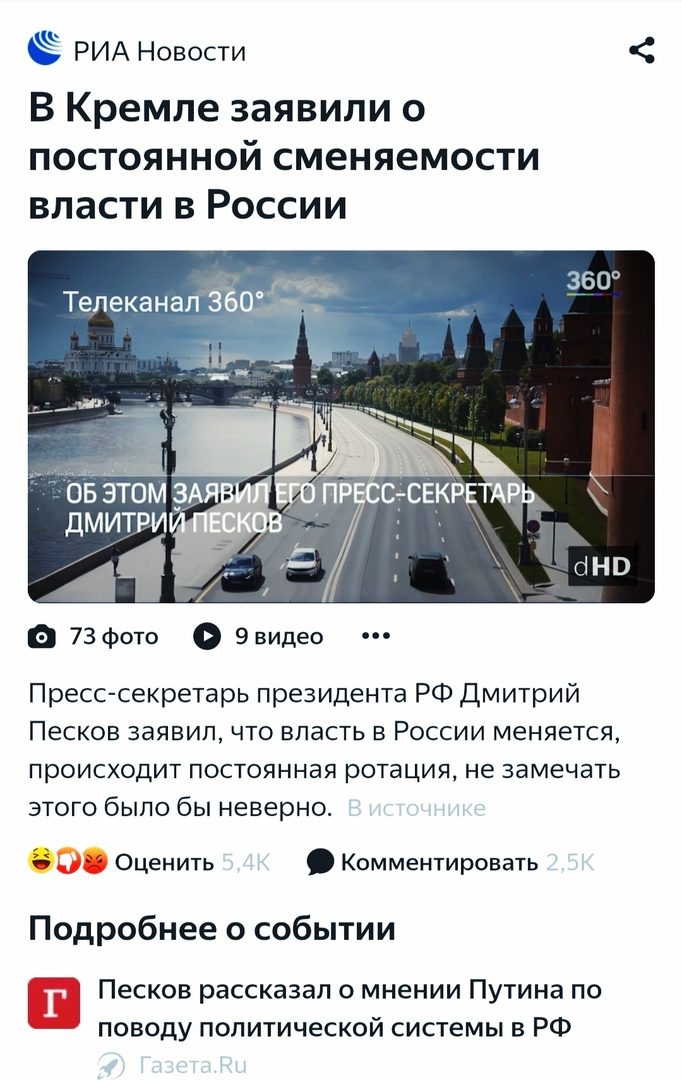View the 73 photos
The width and height of the screenshot is (682, 1080).
pos(93,636)
